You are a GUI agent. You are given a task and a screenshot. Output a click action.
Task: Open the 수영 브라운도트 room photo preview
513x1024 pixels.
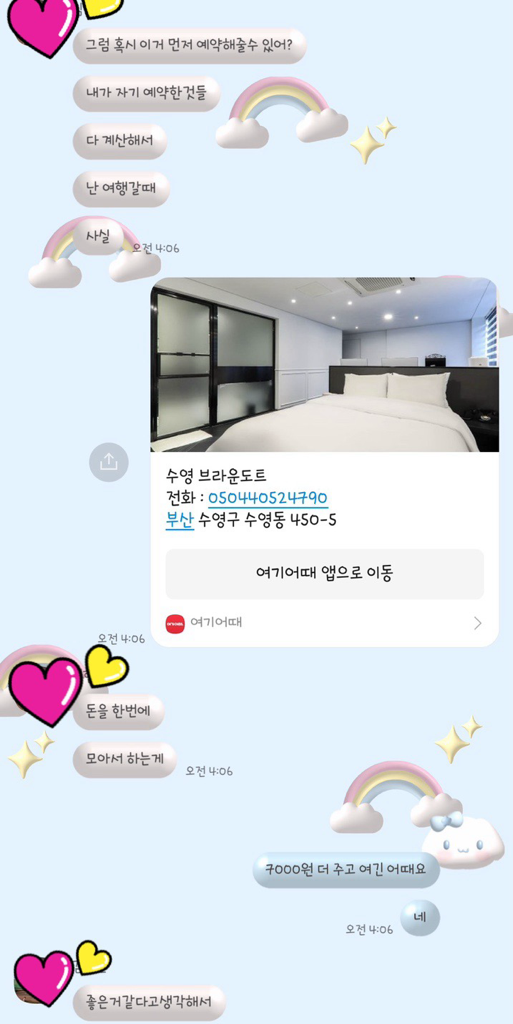point(324,364)
